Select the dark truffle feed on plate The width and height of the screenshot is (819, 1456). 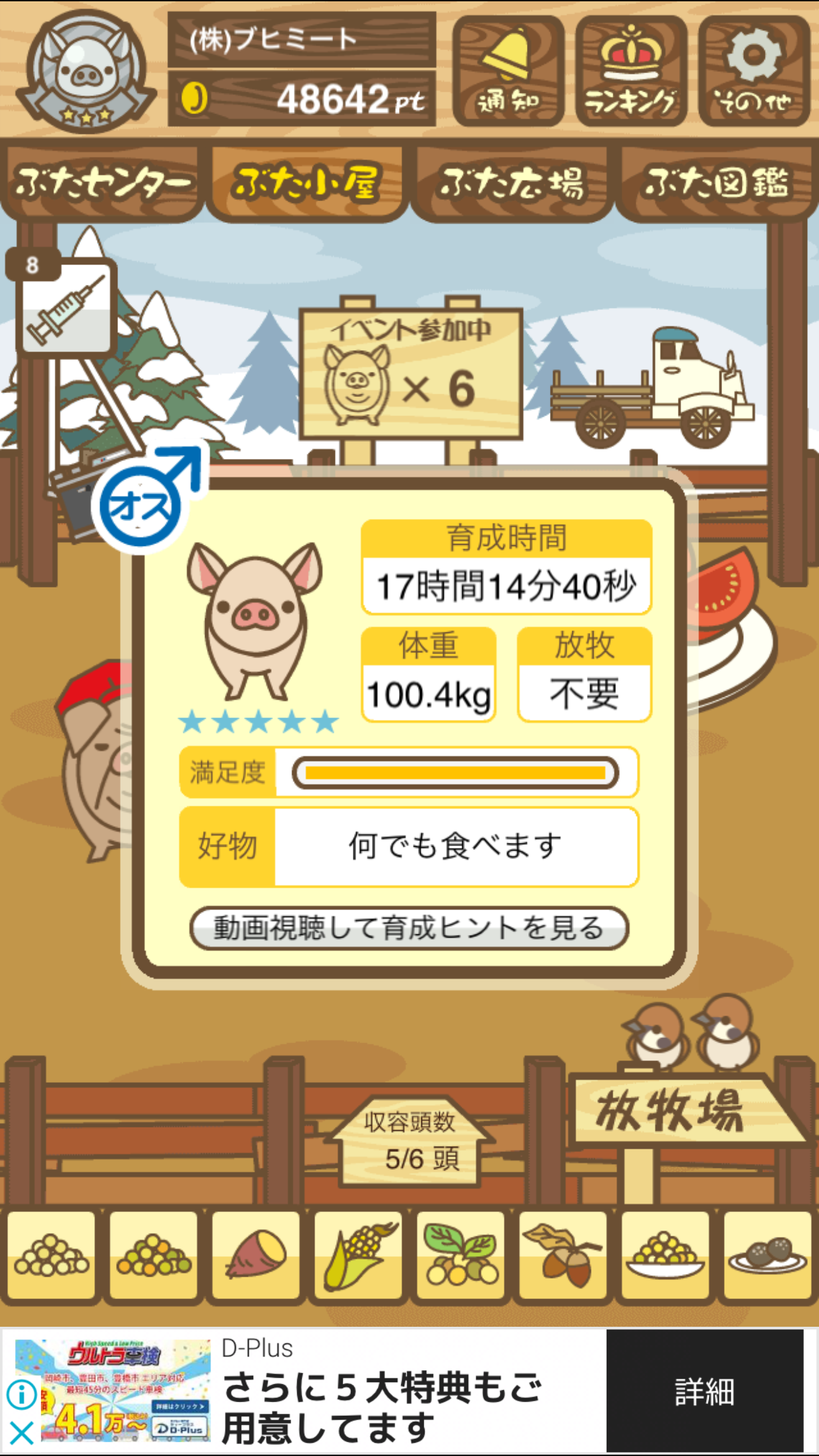(x=768, y=1255)
